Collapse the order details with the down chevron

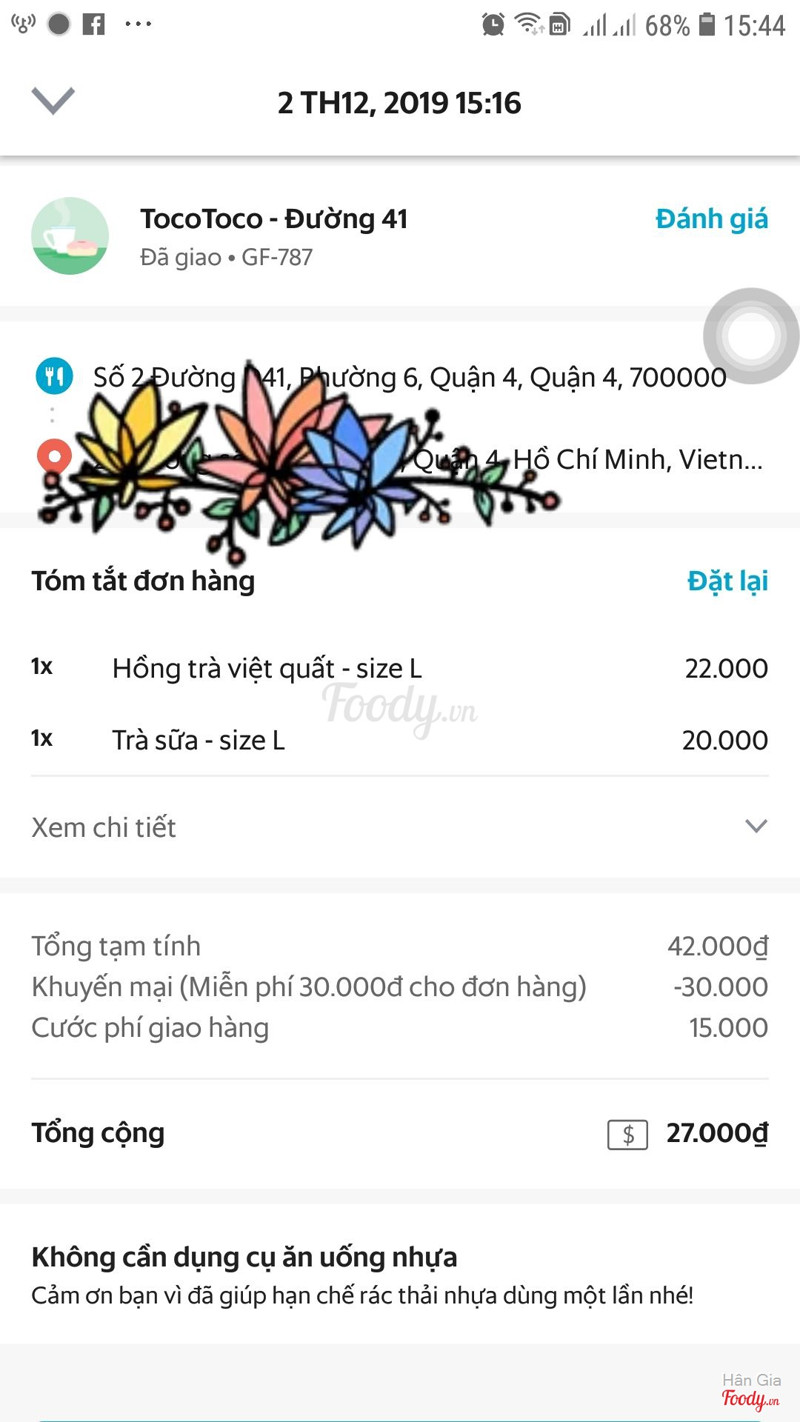pyautogui.click(x=53, y=101)
